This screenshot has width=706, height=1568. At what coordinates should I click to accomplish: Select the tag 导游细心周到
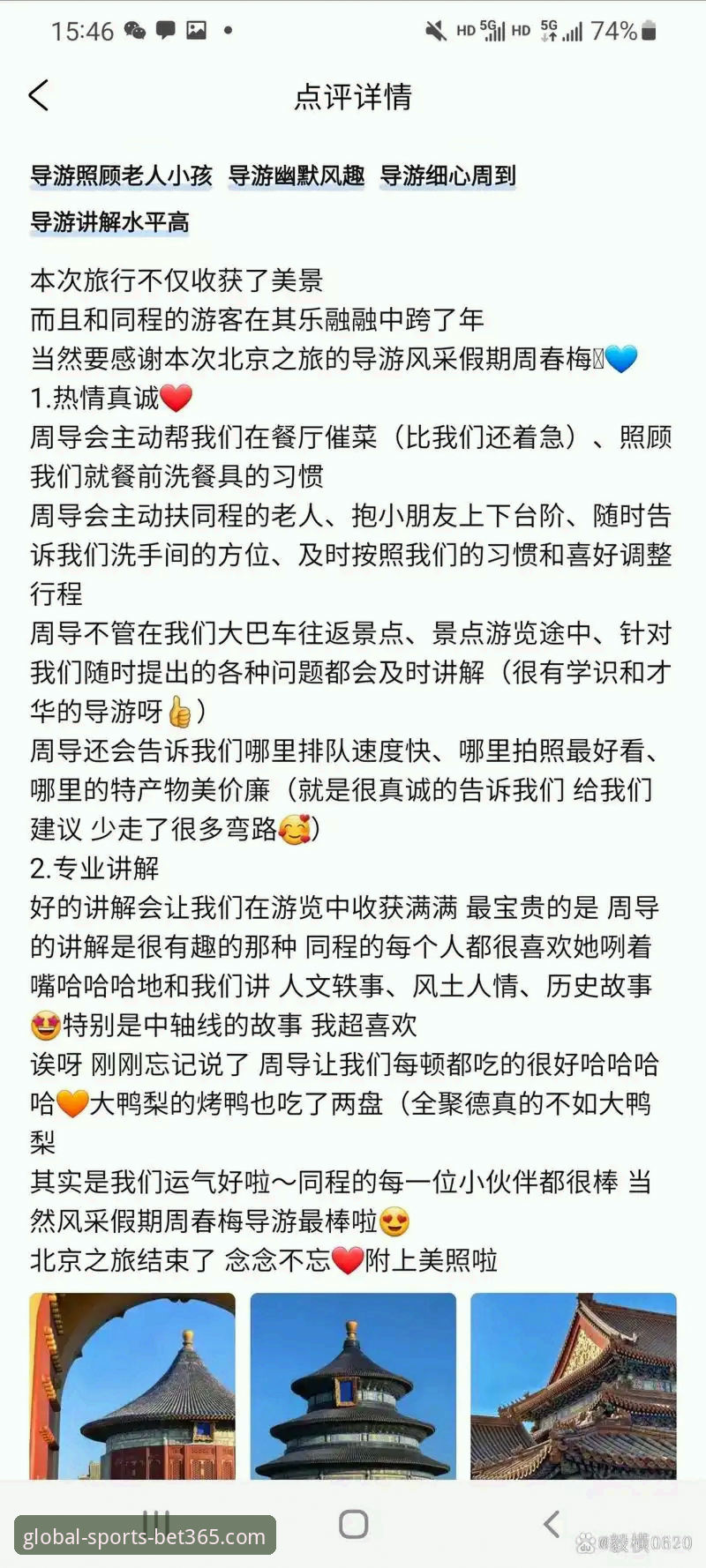click(x=448, y=175)
